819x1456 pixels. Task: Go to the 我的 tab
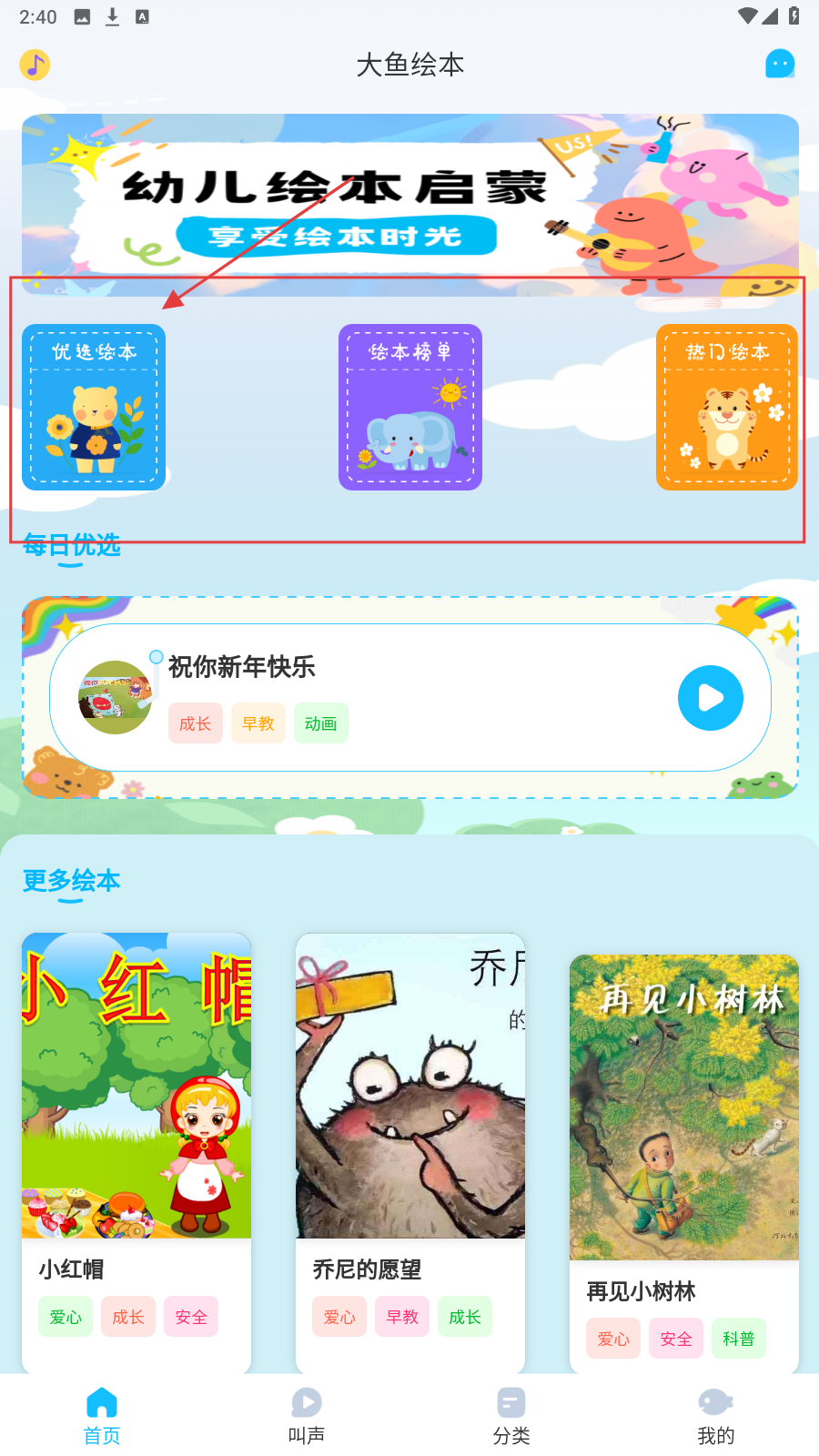pyautogui.click(x=716, y=1415)
